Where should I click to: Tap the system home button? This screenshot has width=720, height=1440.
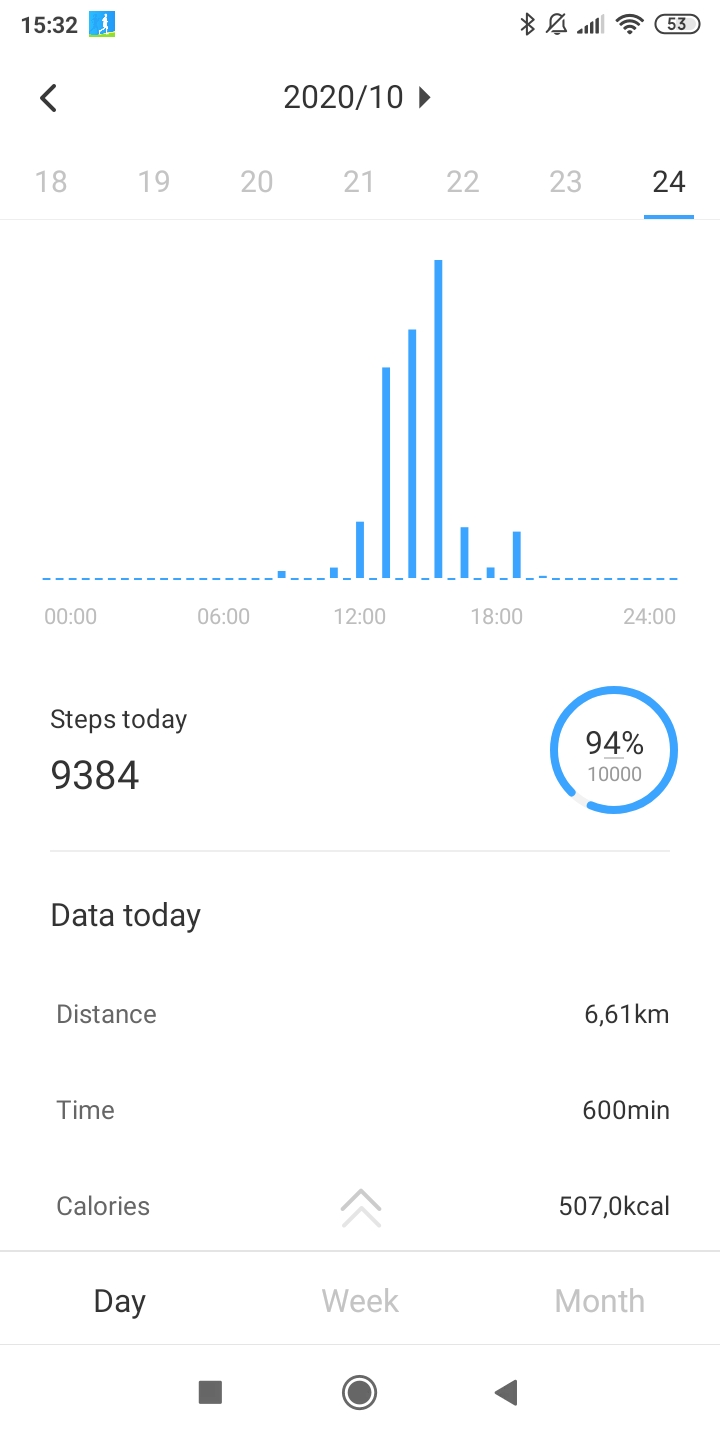point(359,1392)
